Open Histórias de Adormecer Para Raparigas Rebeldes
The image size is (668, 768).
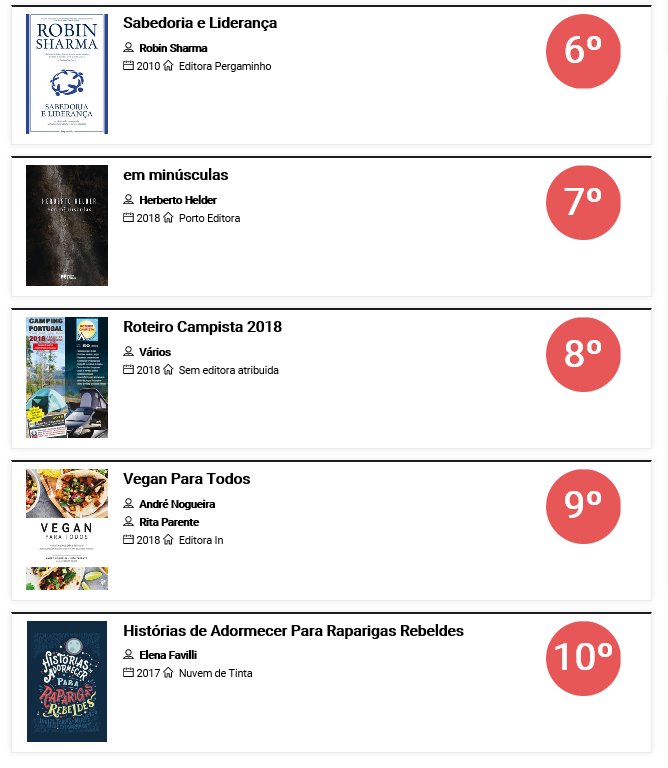293,631
